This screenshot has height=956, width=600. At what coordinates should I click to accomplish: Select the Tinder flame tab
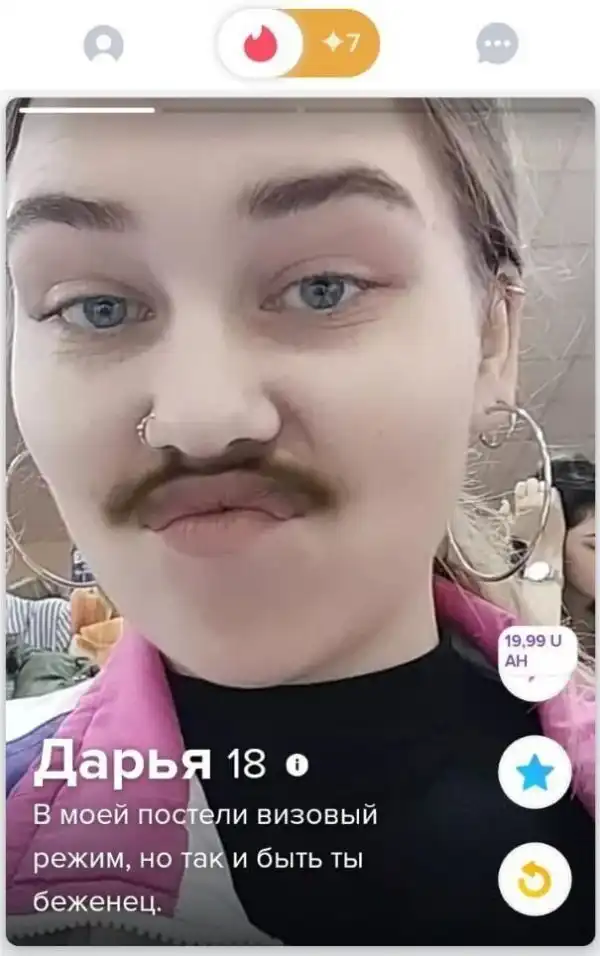pyautogui.click(x=259, y=44)
